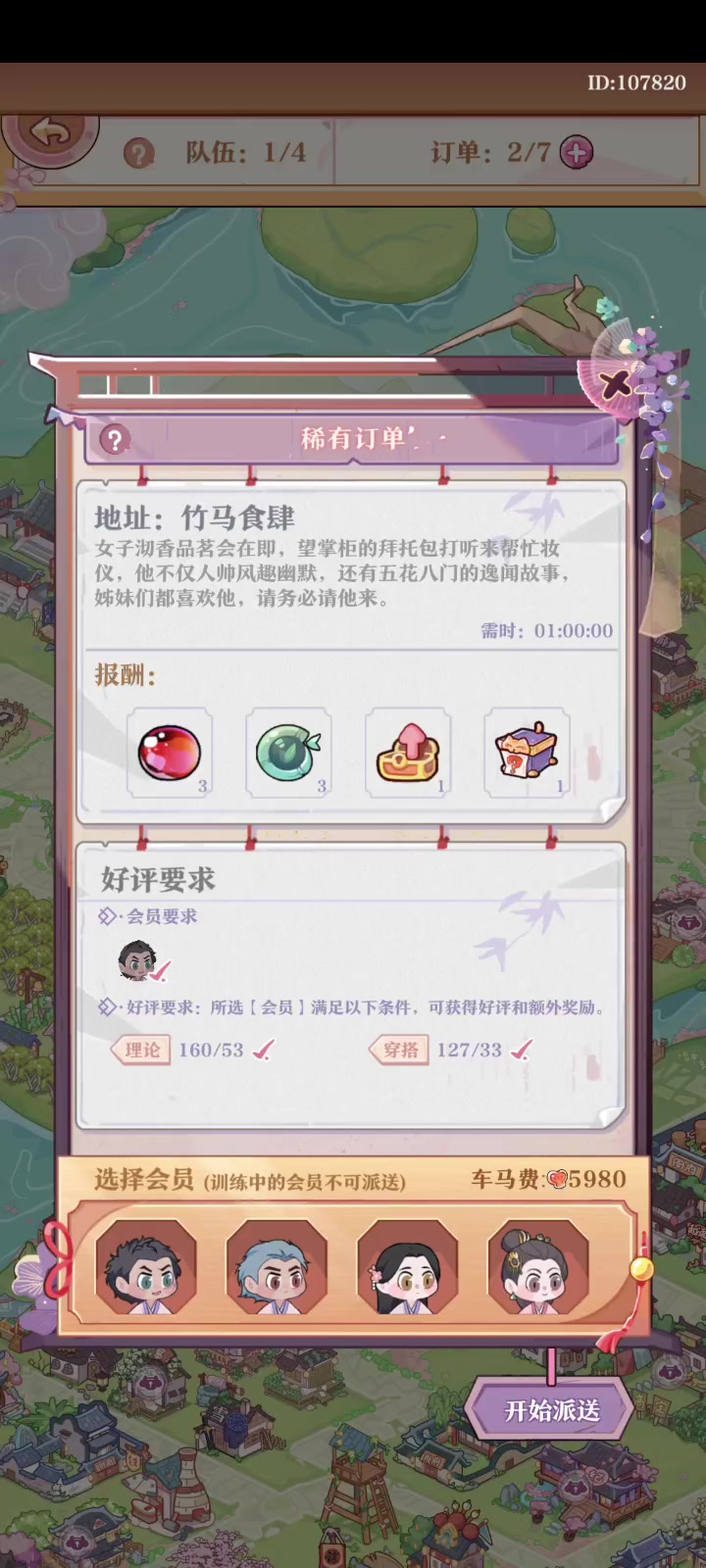Select the female member with hair bun
Image resolution: width=706 pixels, height=1568 pixels.
coord(538,1267)
